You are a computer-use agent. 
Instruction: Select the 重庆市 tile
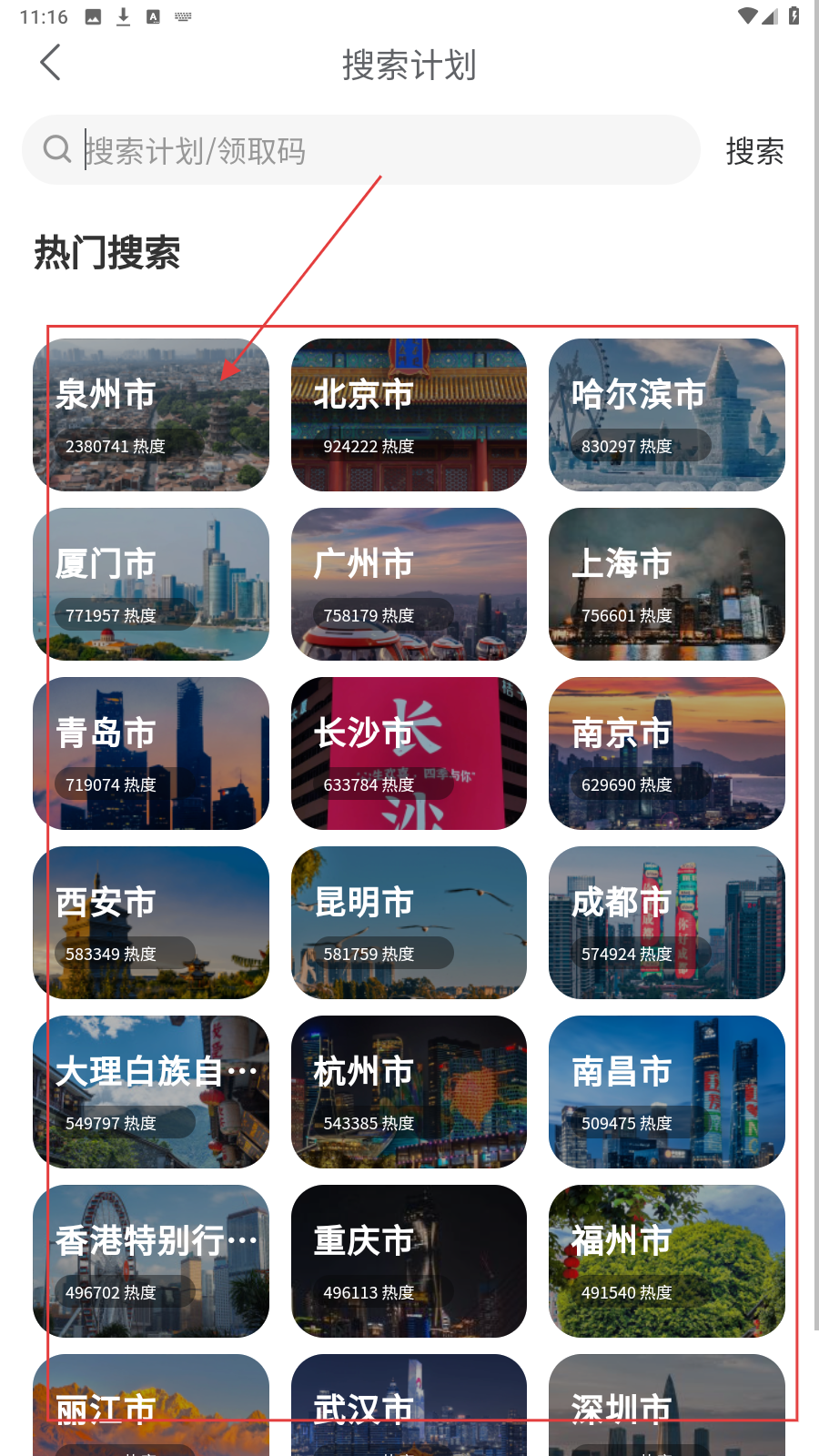click(409, 1261)
